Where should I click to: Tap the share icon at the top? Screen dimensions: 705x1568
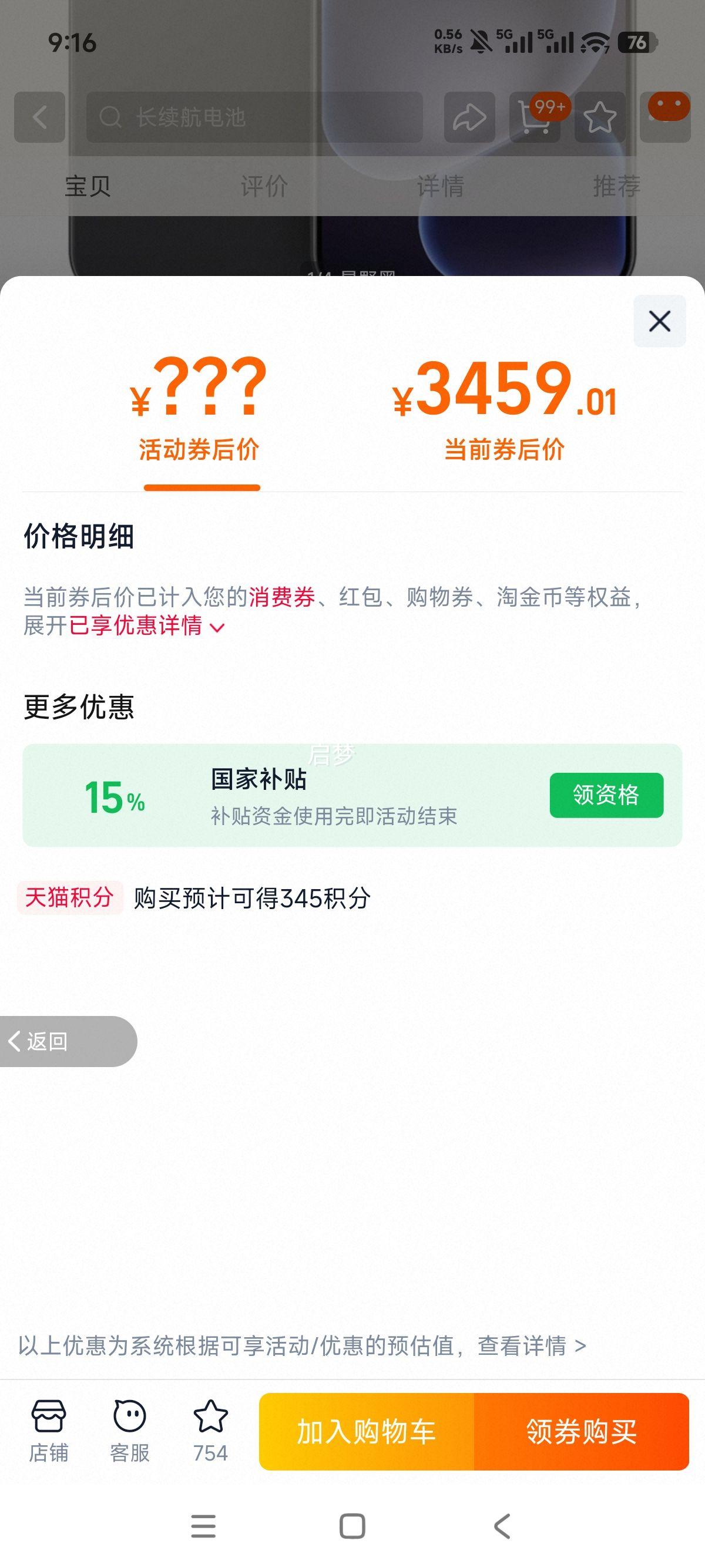(469, 117)
